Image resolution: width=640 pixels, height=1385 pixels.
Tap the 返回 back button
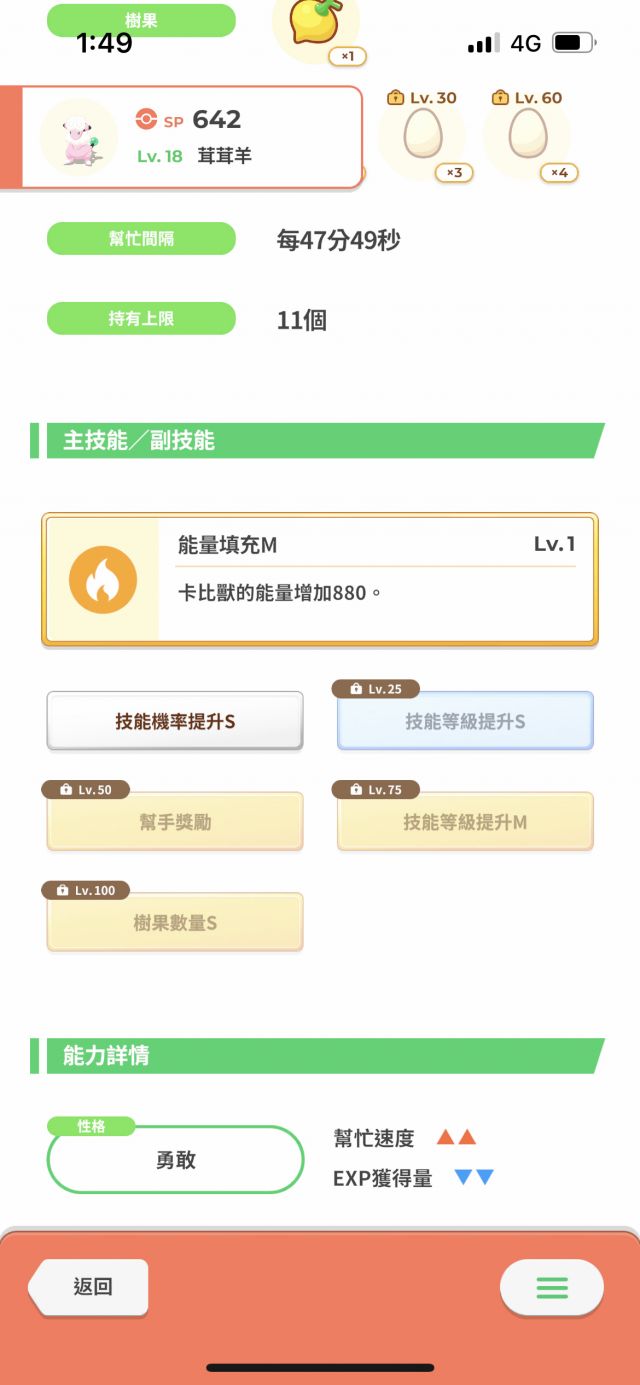[x=89, y=1286]
